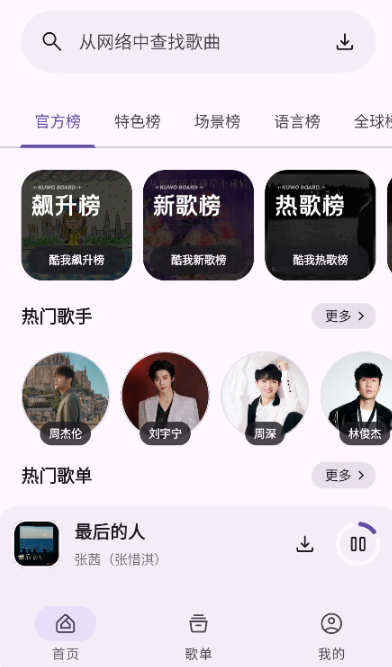Pause the current song
This screenshot has height=667, width=392.
coord(358,544)
